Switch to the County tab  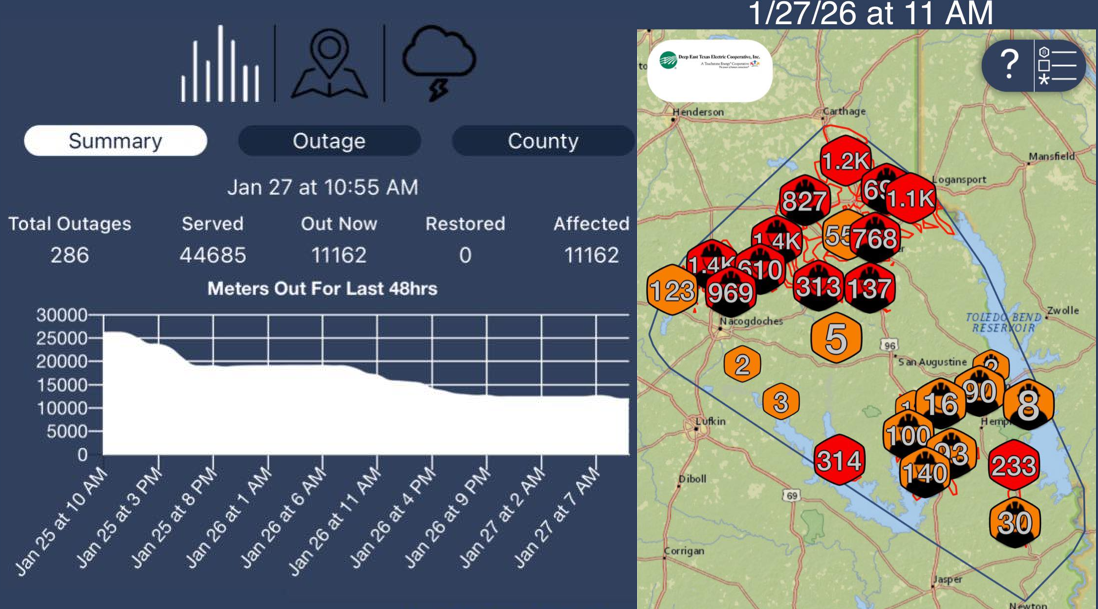click(x=542, y=141)
